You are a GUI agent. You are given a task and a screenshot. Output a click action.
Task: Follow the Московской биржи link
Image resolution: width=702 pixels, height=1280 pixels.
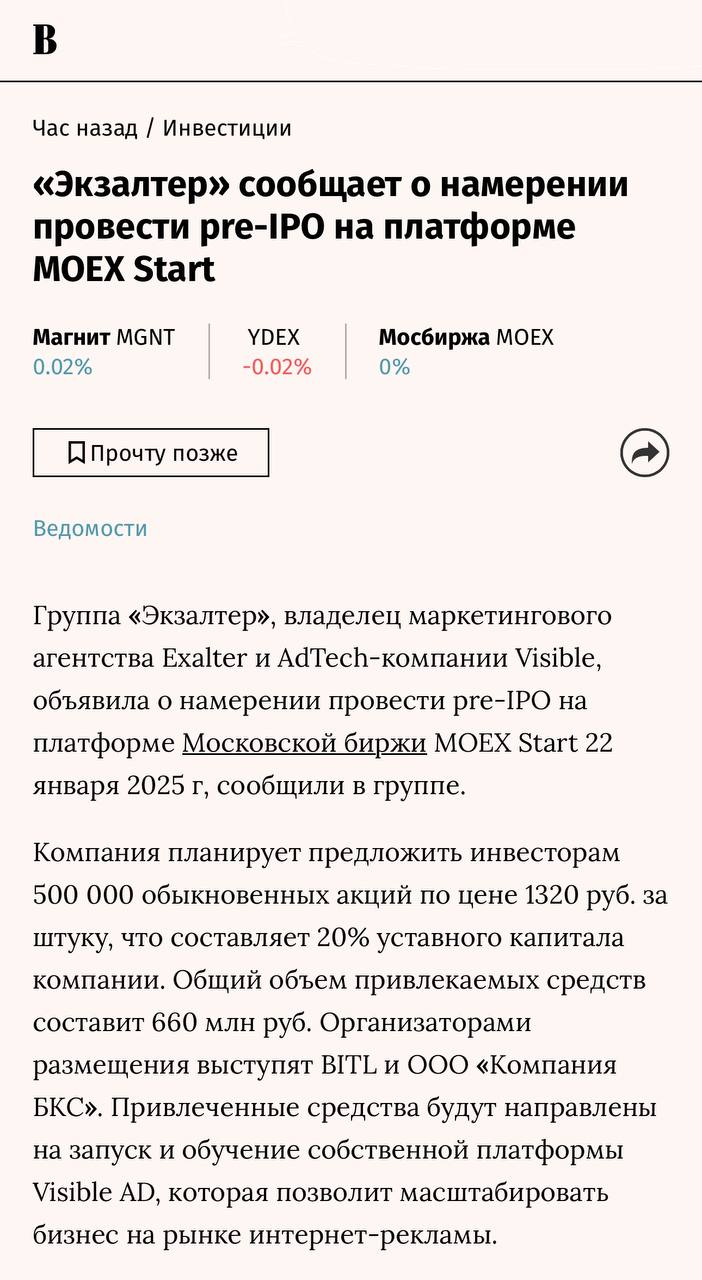(304, 744)
